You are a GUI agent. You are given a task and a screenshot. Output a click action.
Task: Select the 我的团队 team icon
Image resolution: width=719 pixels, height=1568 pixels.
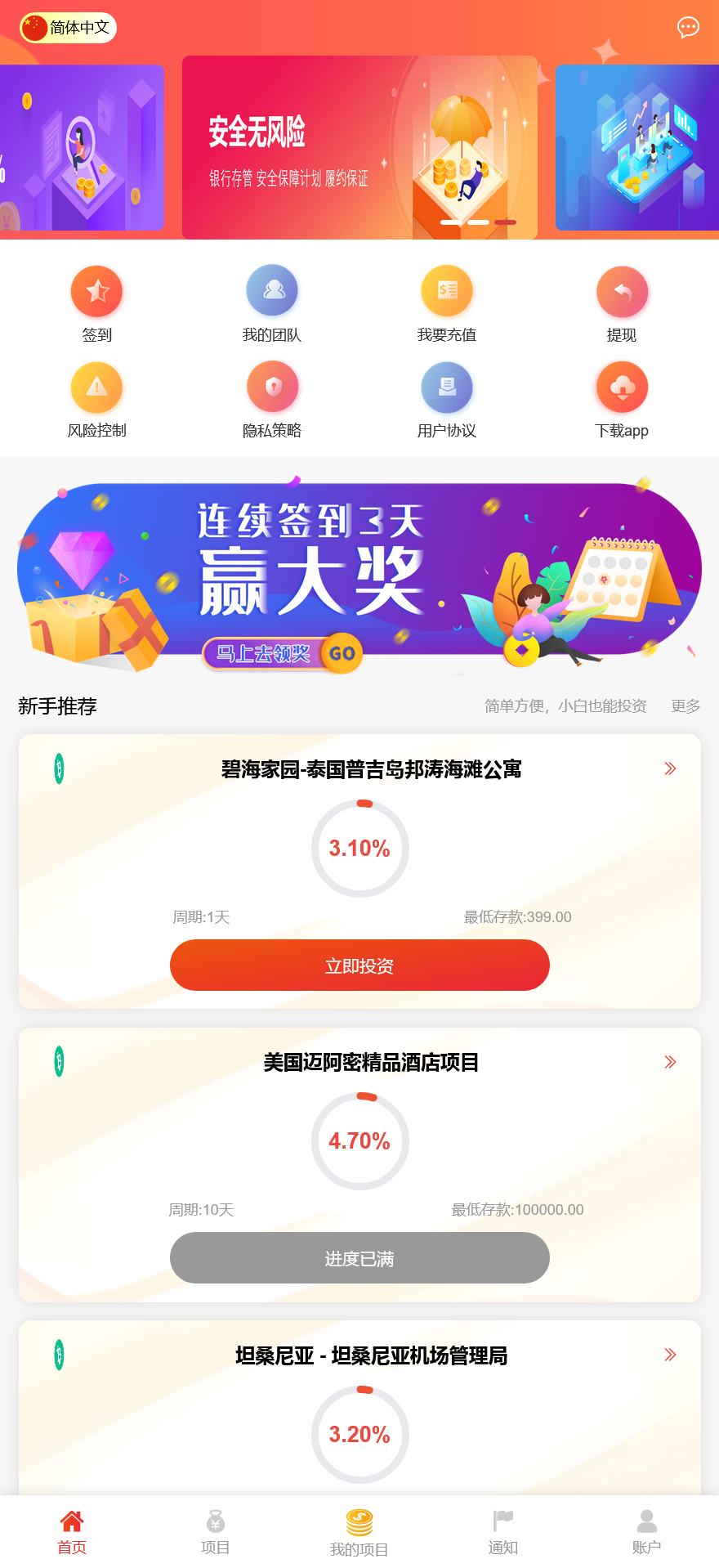click(272, 290)
